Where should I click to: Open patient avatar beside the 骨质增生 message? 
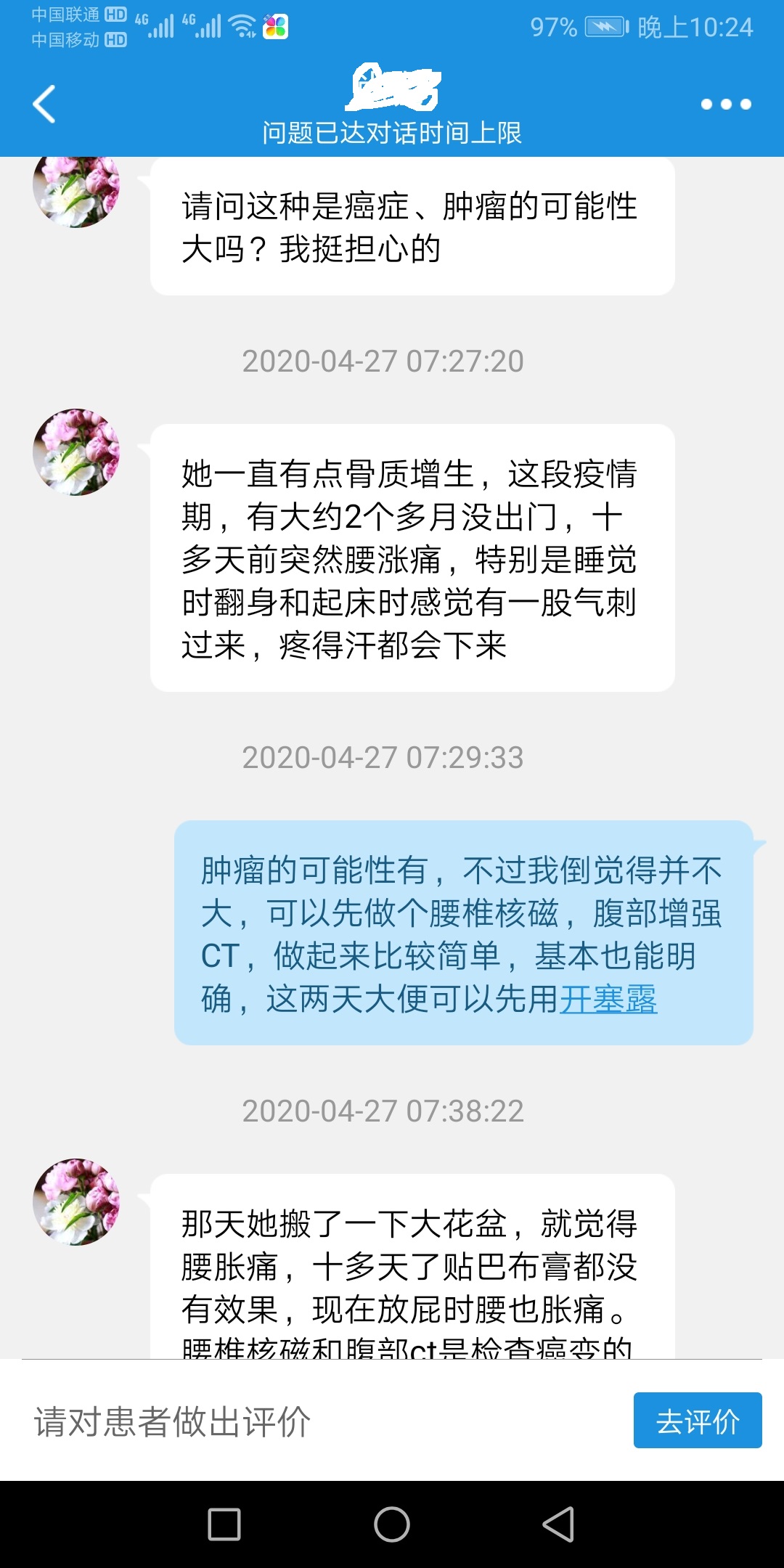[76, 452]
